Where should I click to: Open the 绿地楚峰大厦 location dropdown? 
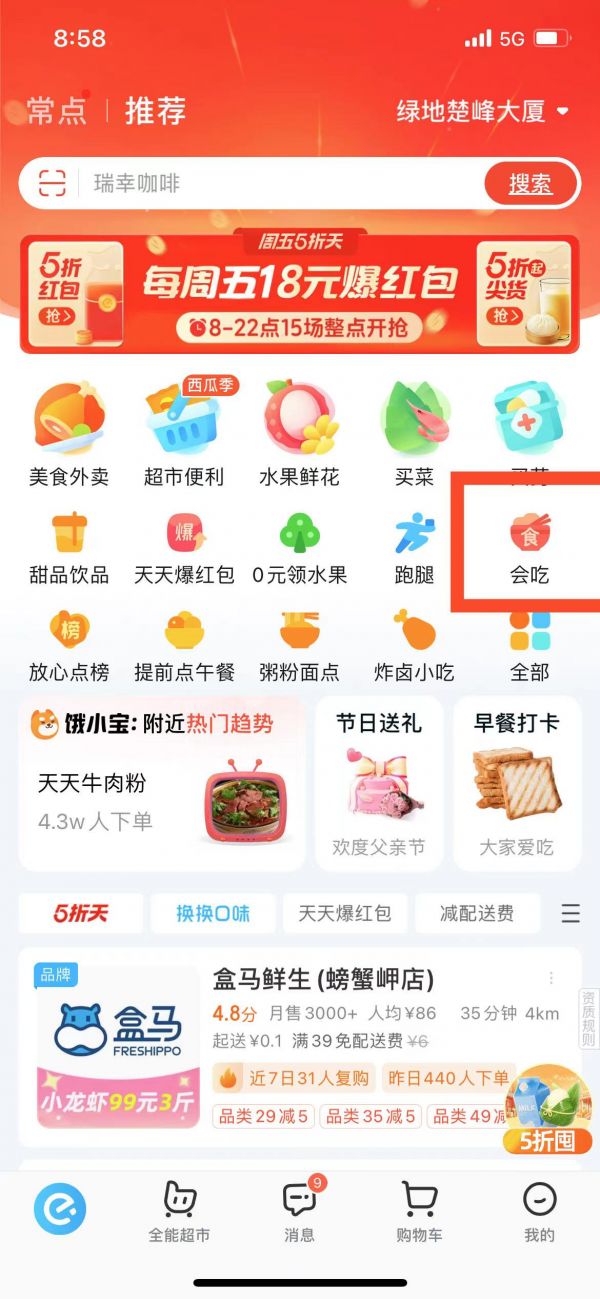coord(483,111)
